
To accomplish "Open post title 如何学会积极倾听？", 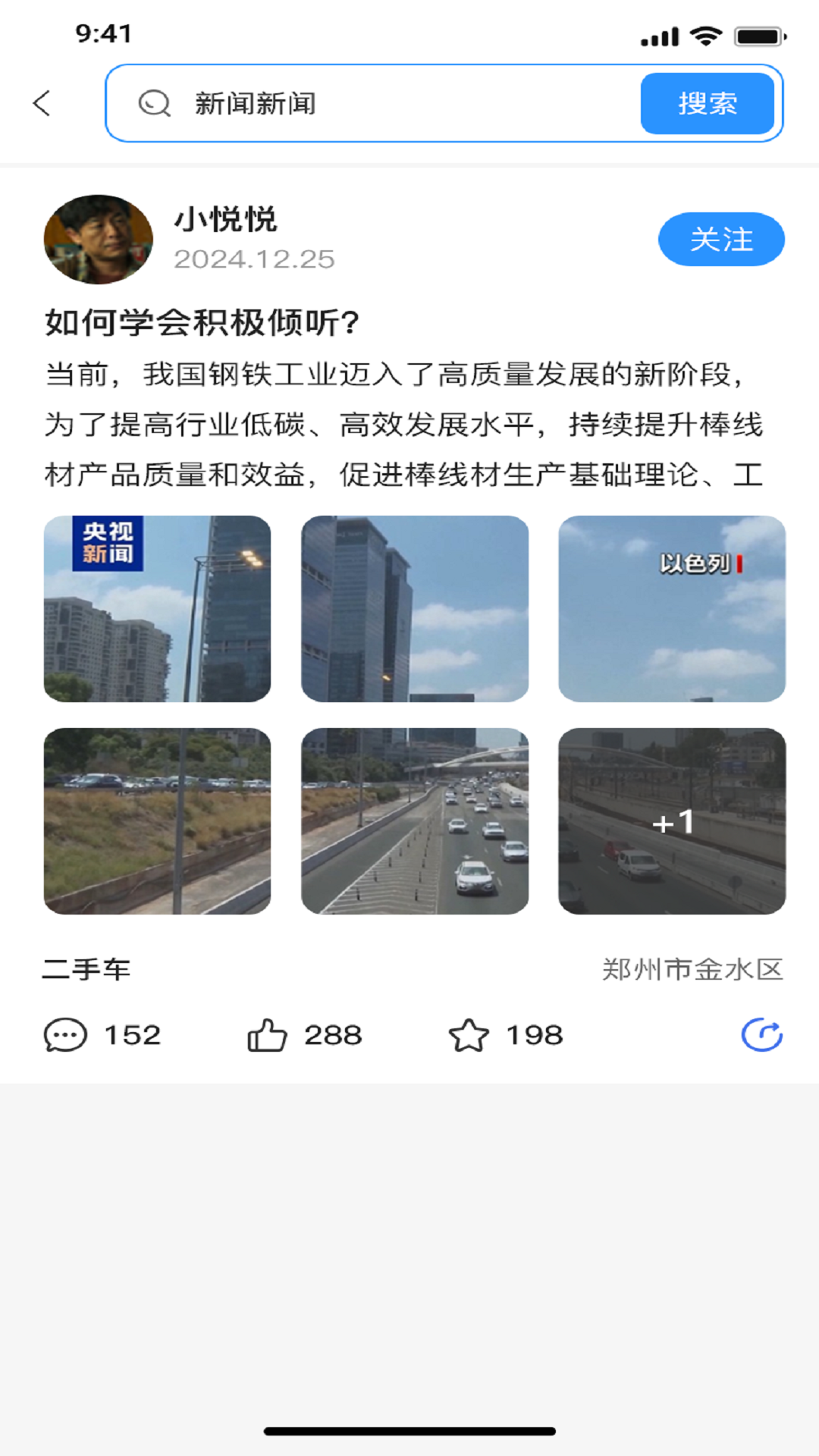I will pyautogui.click(x=201, y=323).
